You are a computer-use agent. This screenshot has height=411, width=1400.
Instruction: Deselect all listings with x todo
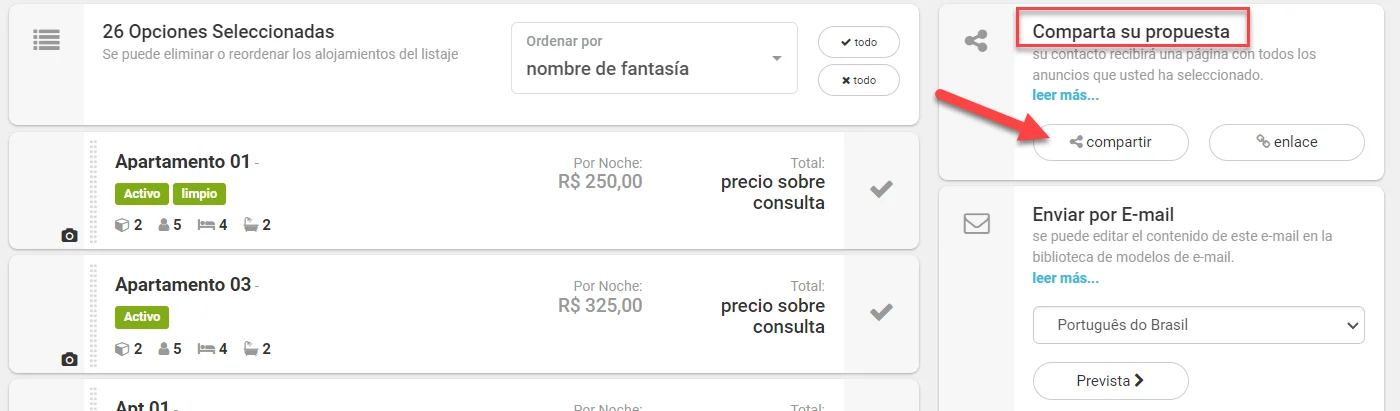[x=858, y=80]
